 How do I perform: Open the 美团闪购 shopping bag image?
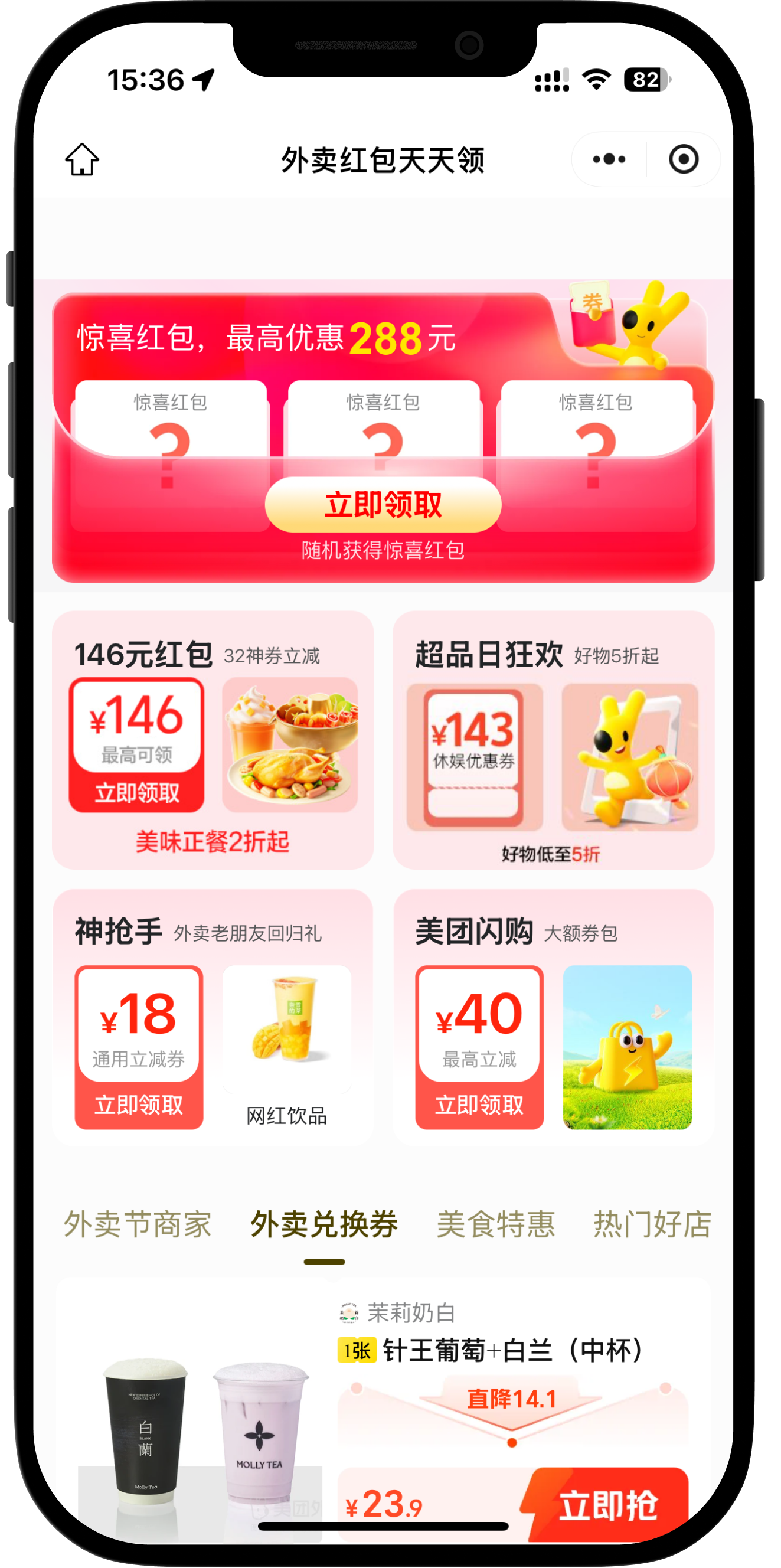click(x=627, y=1047)
